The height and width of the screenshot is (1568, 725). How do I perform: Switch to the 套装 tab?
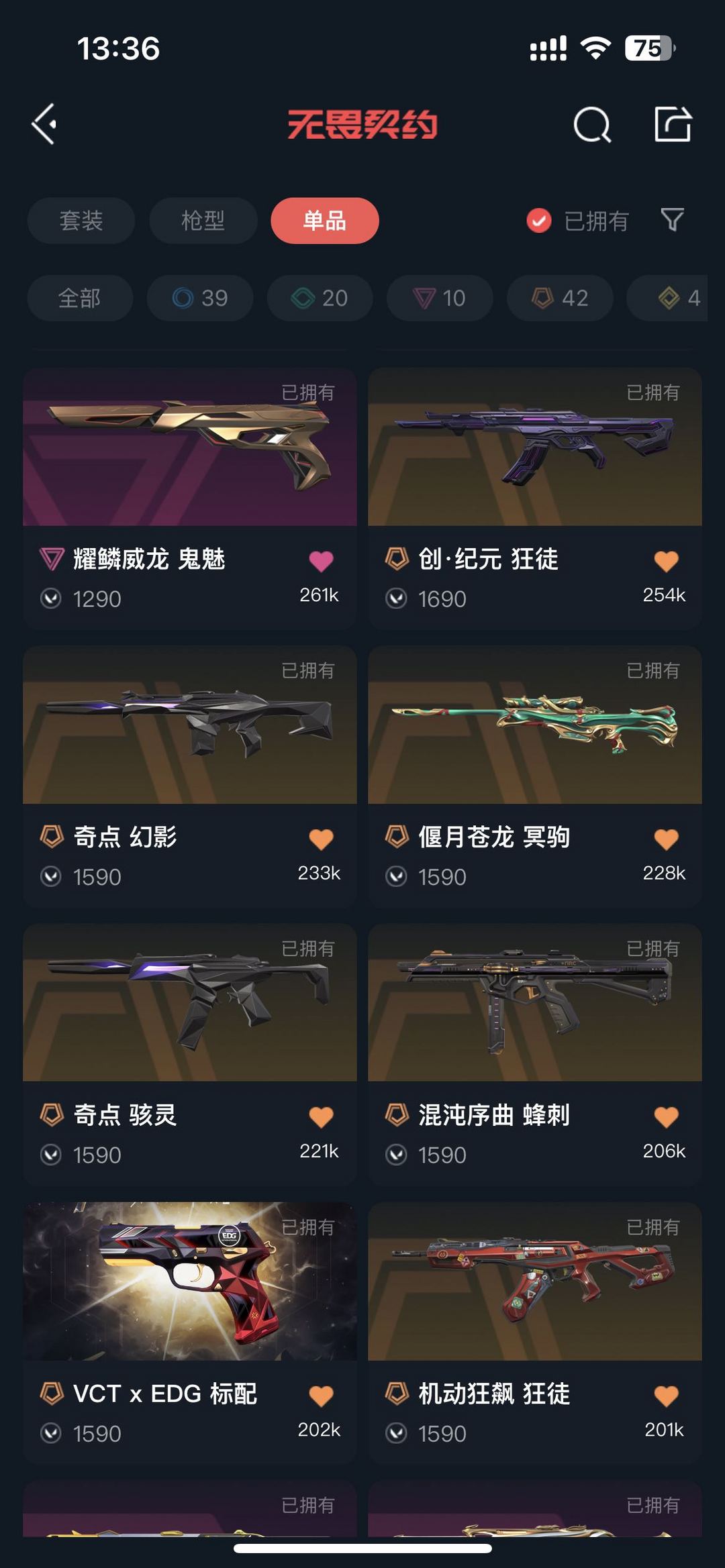(81, 221)
